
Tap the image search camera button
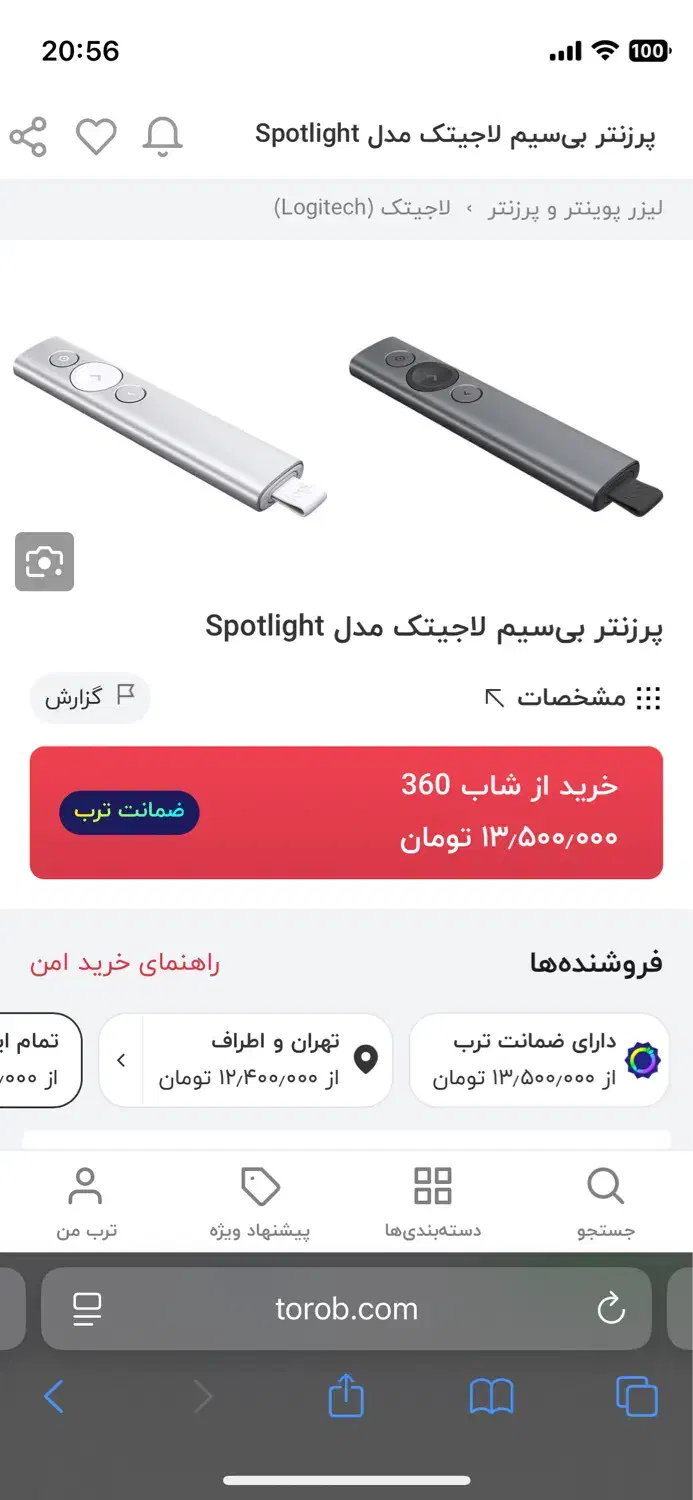click(45, 562)
